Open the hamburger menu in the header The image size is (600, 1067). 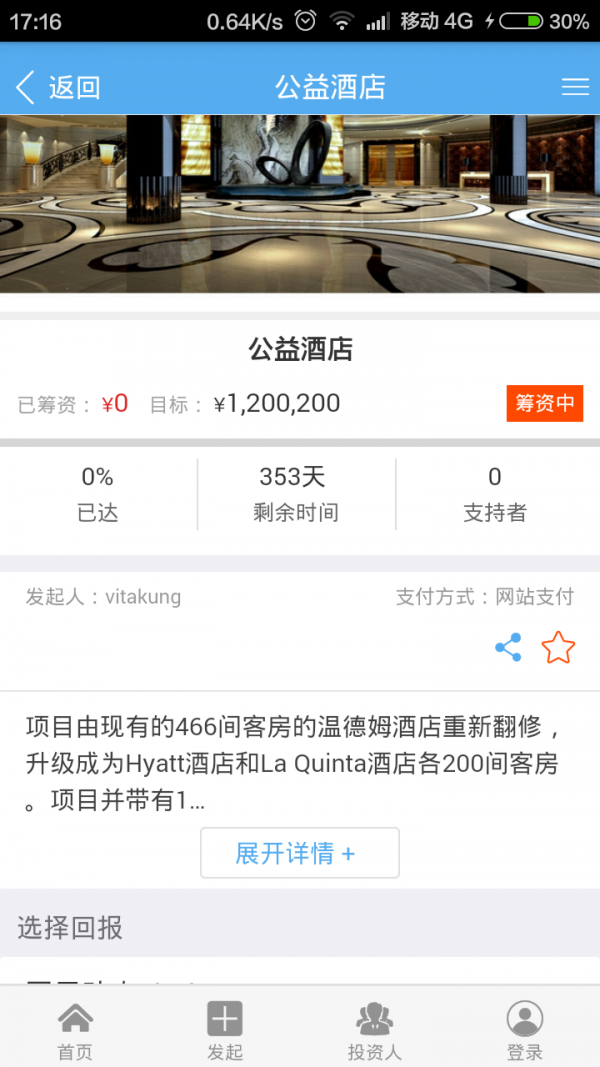pyautogui.click(x=575, y=87)
